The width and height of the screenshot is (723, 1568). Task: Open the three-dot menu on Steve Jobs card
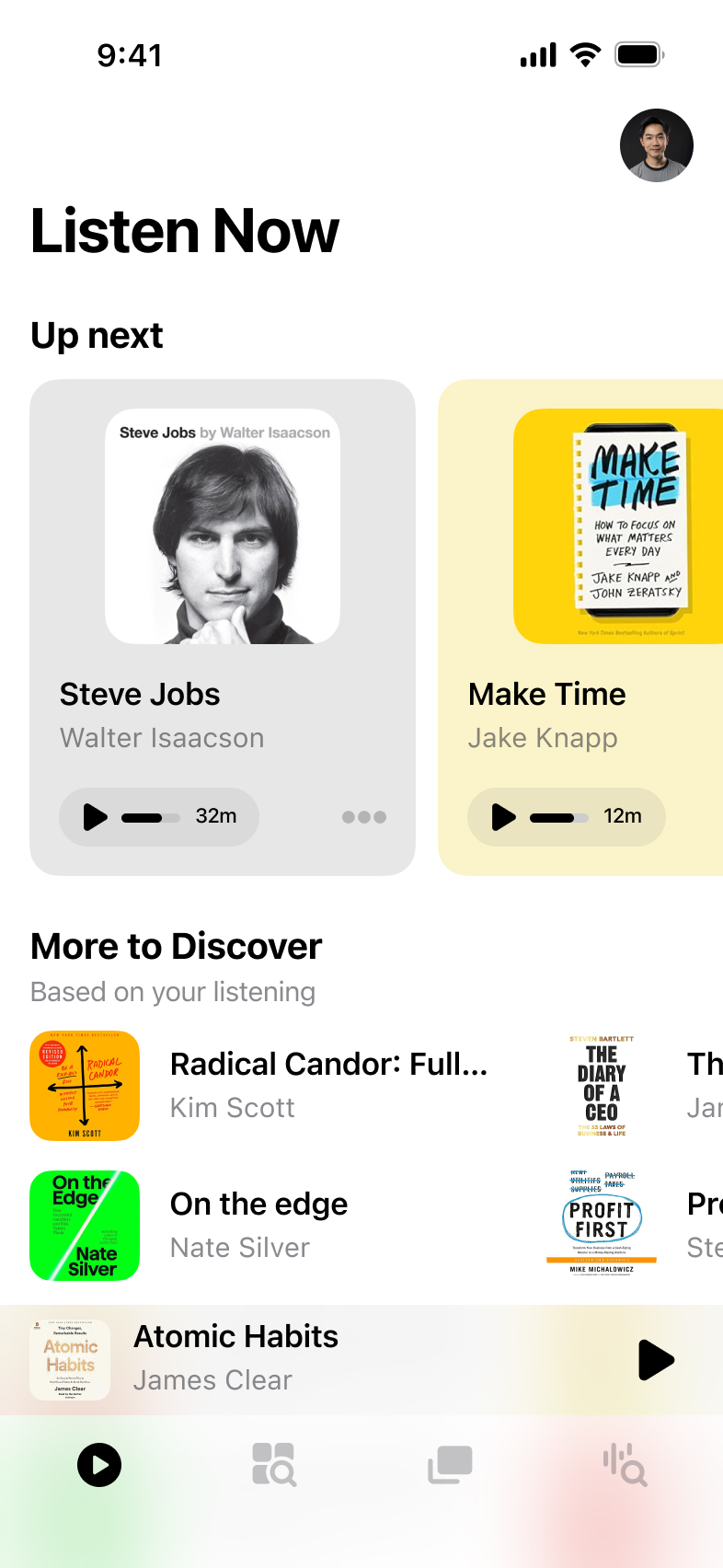pyautogui.click(x=364, y=817)
